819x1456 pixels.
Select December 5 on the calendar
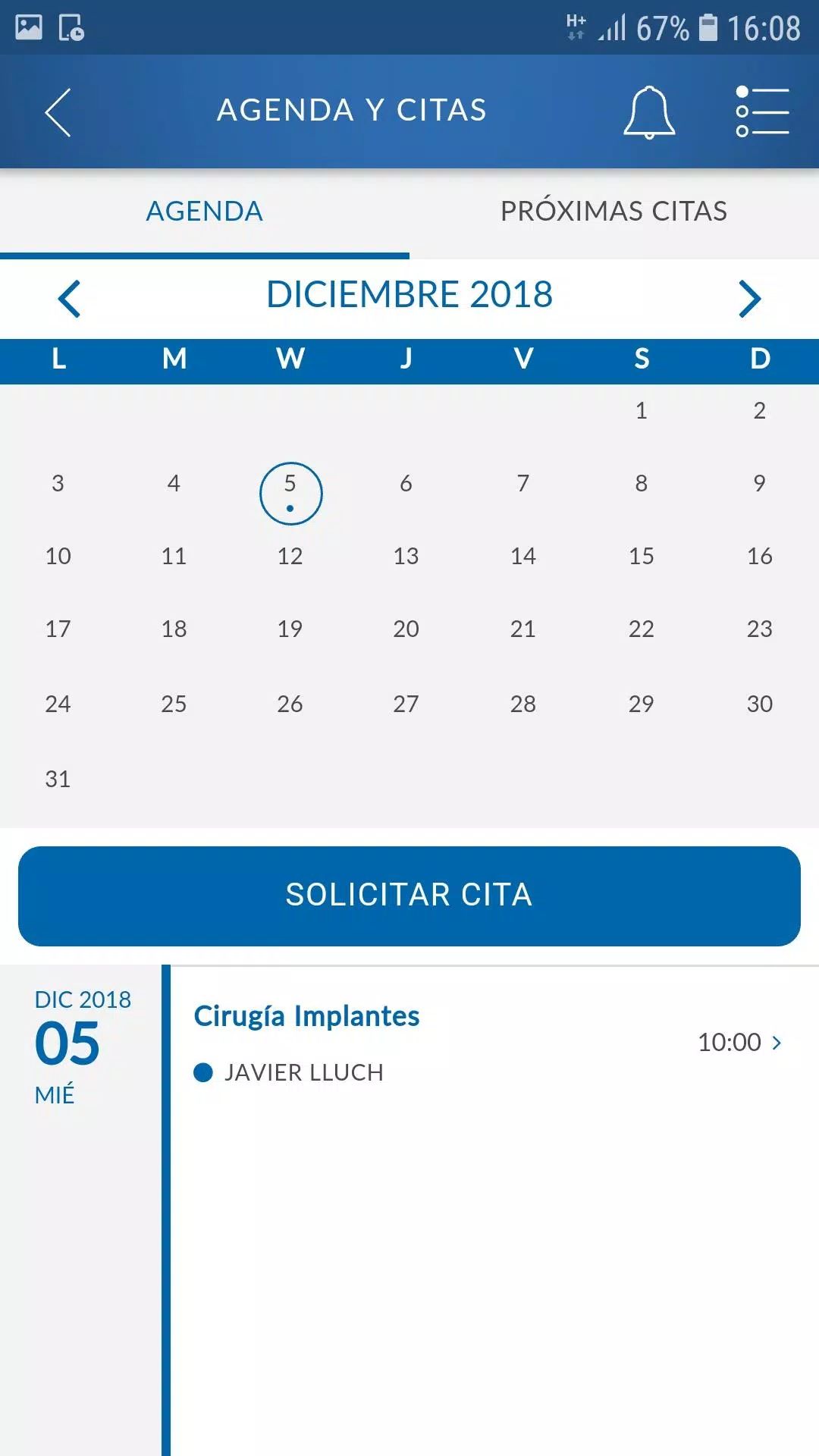coord(290,493)
